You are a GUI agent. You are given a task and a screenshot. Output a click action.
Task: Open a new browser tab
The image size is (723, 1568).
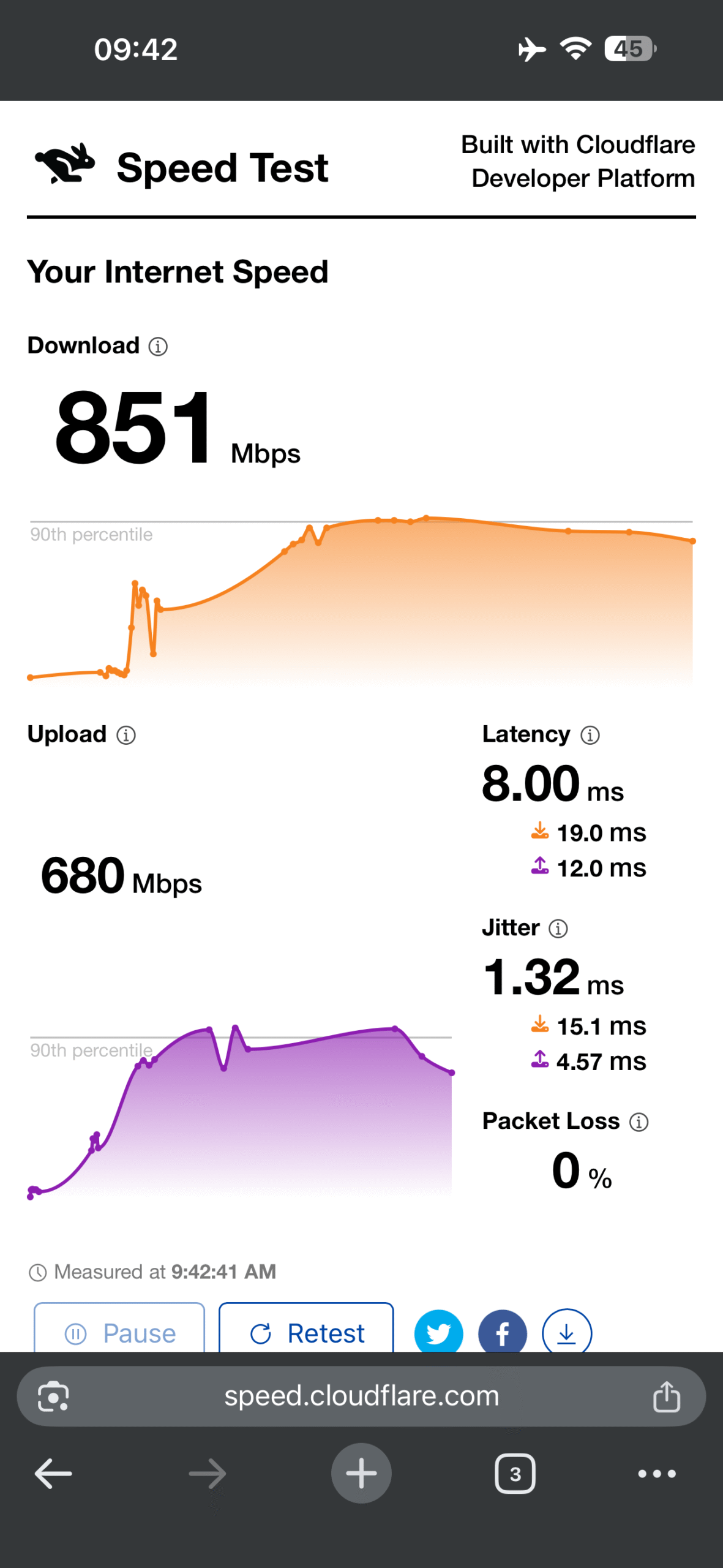pos(361,1474)
